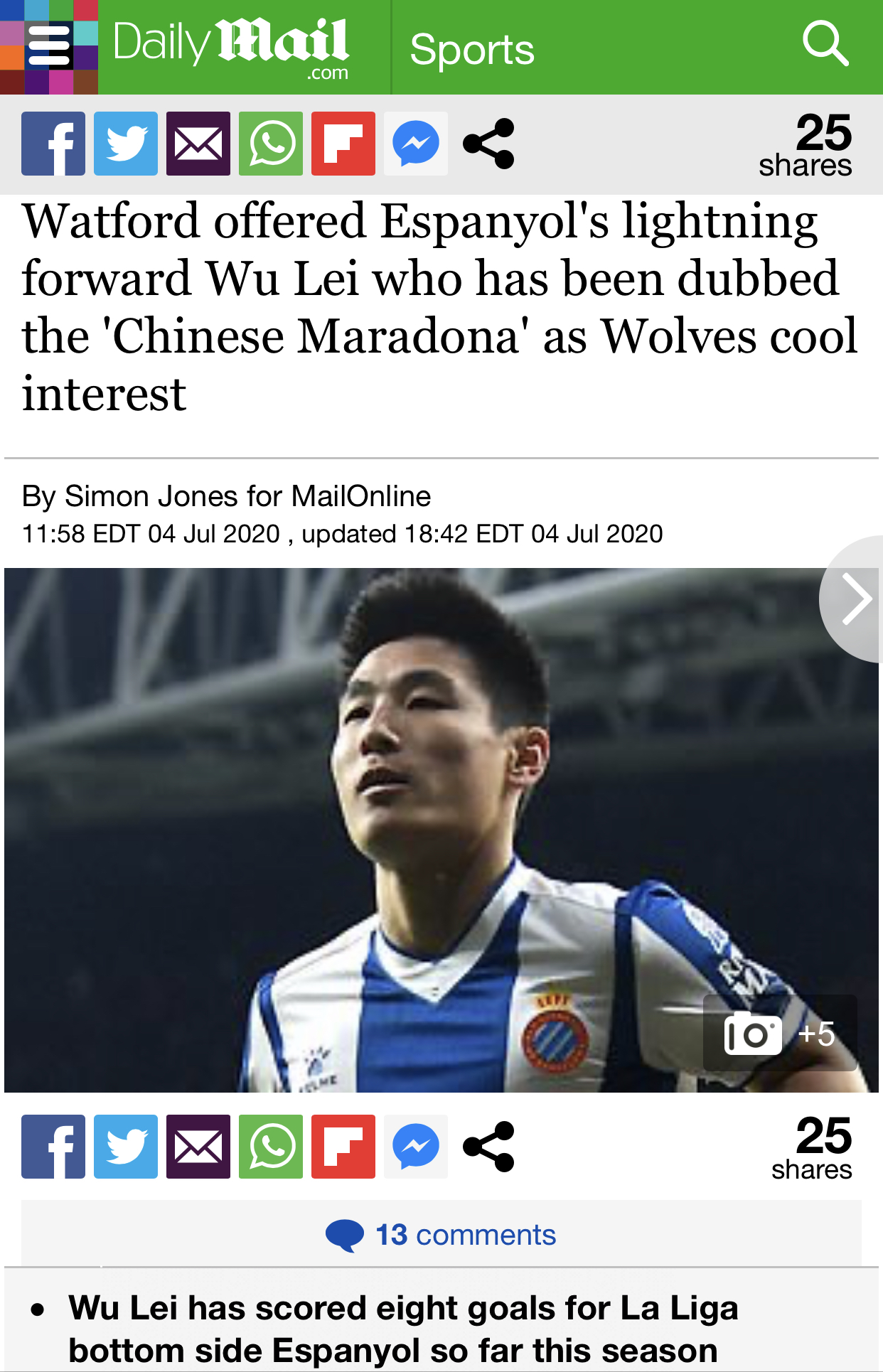Share to Flipboard from the top bar
Image resolution: width=883 pixels, height=1372 pixels.
tap(343, 144)
